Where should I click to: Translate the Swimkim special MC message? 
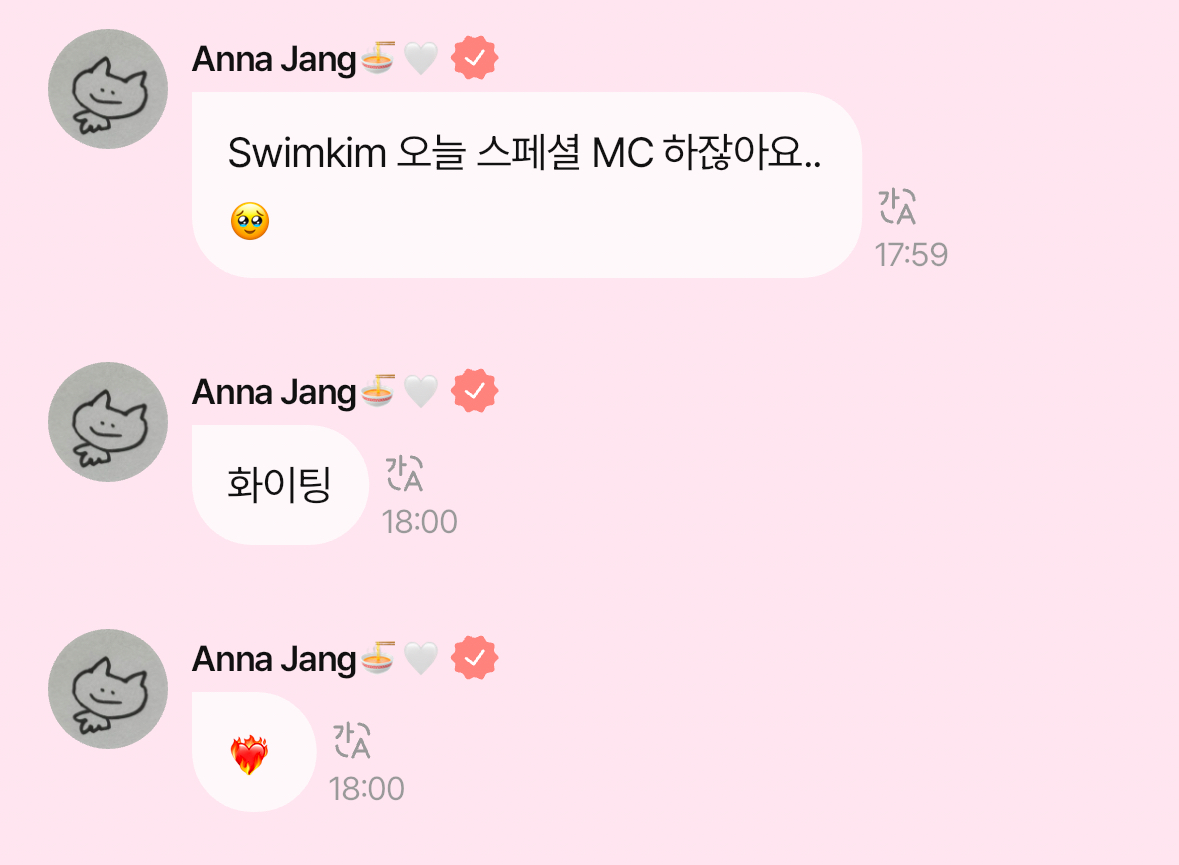pyautogui.click(x=897, y=206)
